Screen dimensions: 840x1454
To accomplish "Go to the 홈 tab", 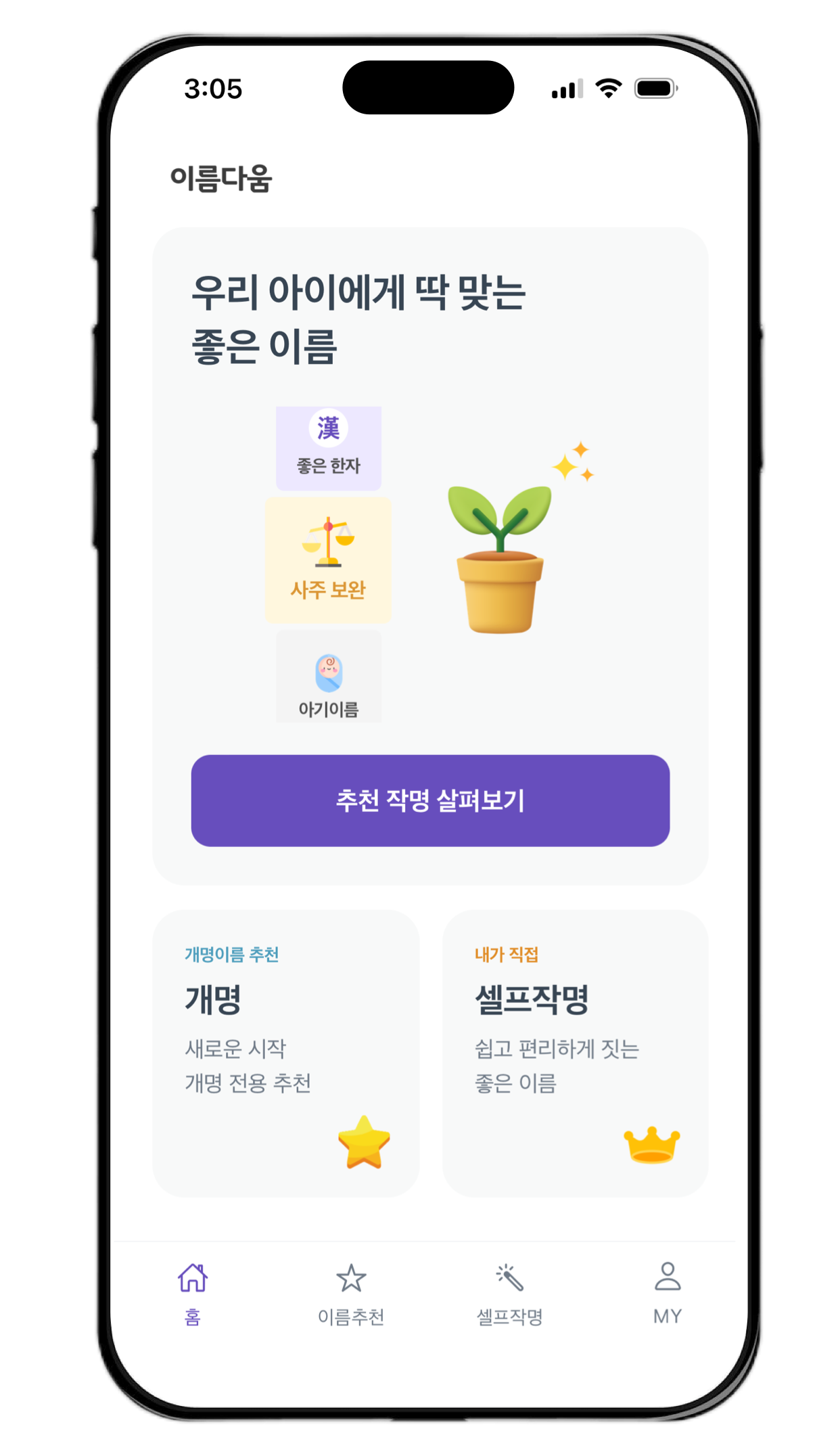I will (193, 1293).
